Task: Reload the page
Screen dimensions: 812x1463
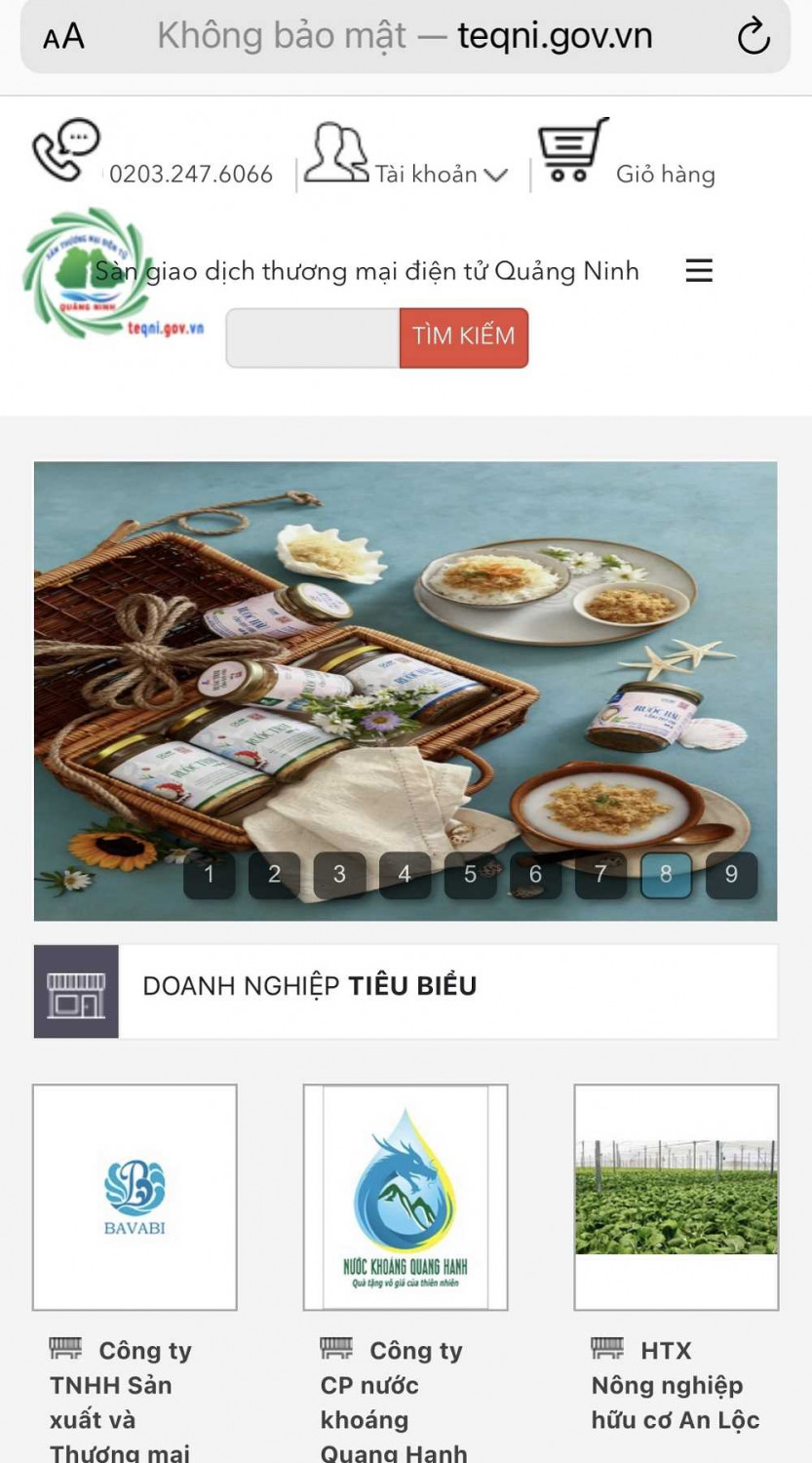Action: [753, 37]
